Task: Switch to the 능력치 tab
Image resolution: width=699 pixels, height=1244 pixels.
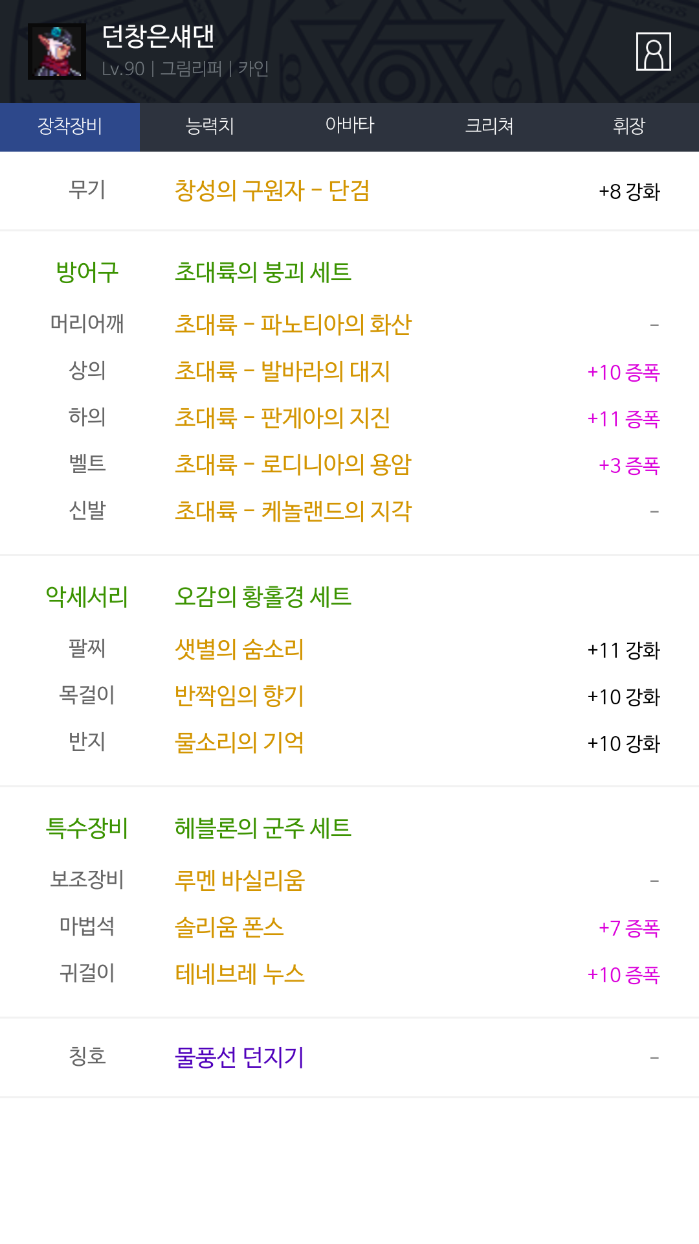Action: pyautogui.click(x=210, y=127)
